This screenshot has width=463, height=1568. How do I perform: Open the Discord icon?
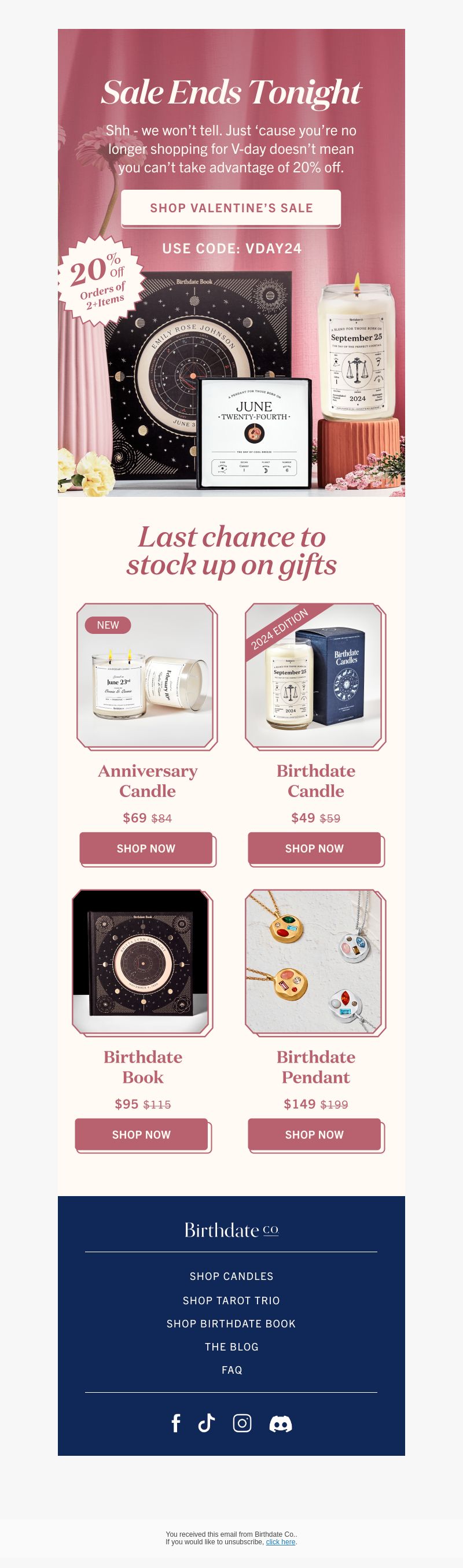point(280,1424)
